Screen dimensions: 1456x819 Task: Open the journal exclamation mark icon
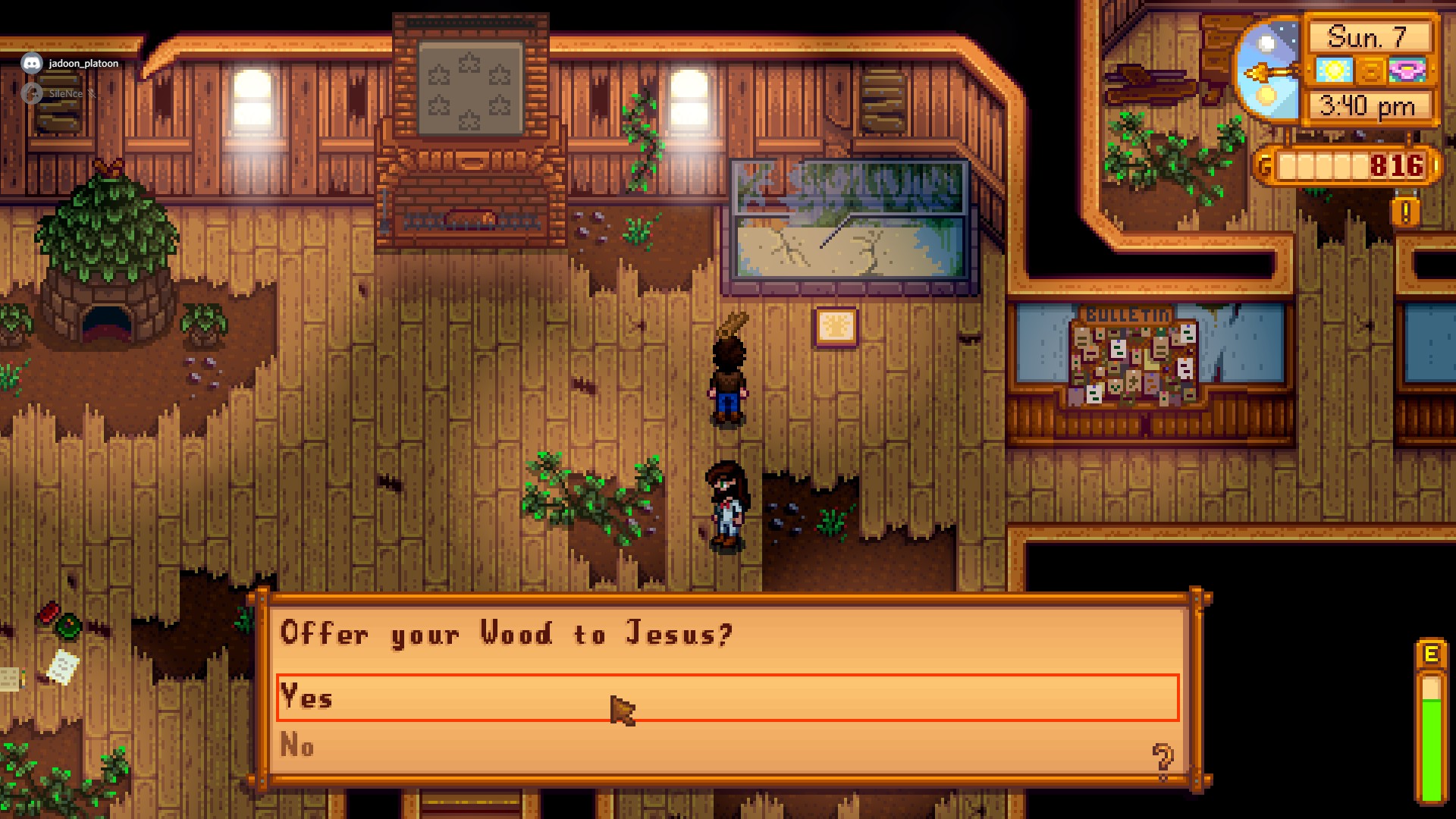(1405, 212)
